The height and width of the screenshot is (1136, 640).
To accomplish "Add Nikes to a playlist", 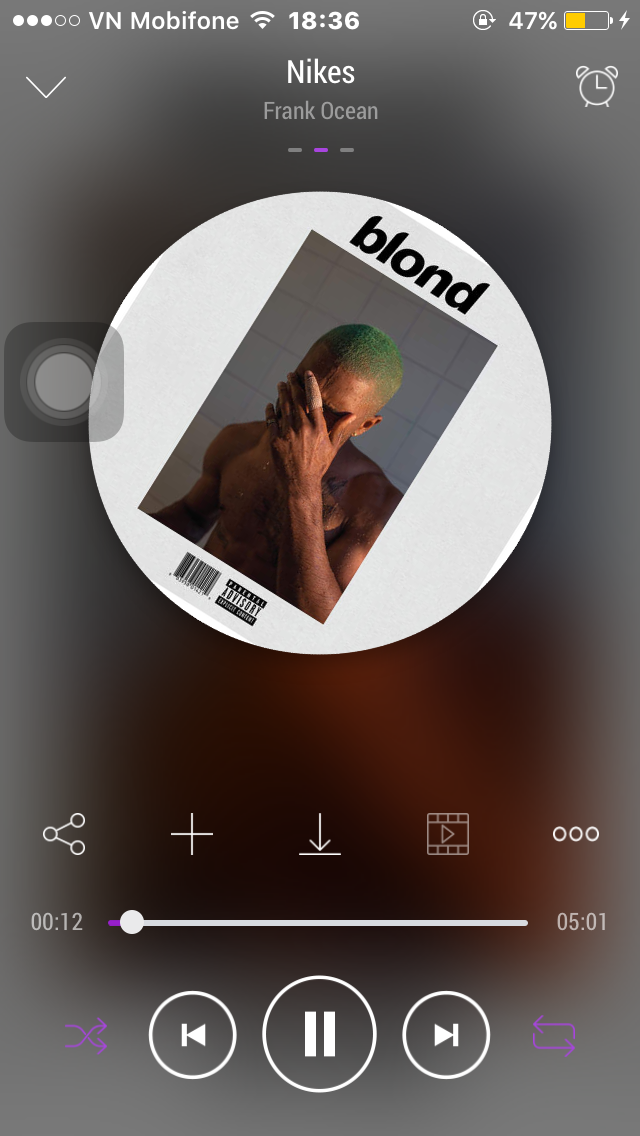I will pos(192,834).
